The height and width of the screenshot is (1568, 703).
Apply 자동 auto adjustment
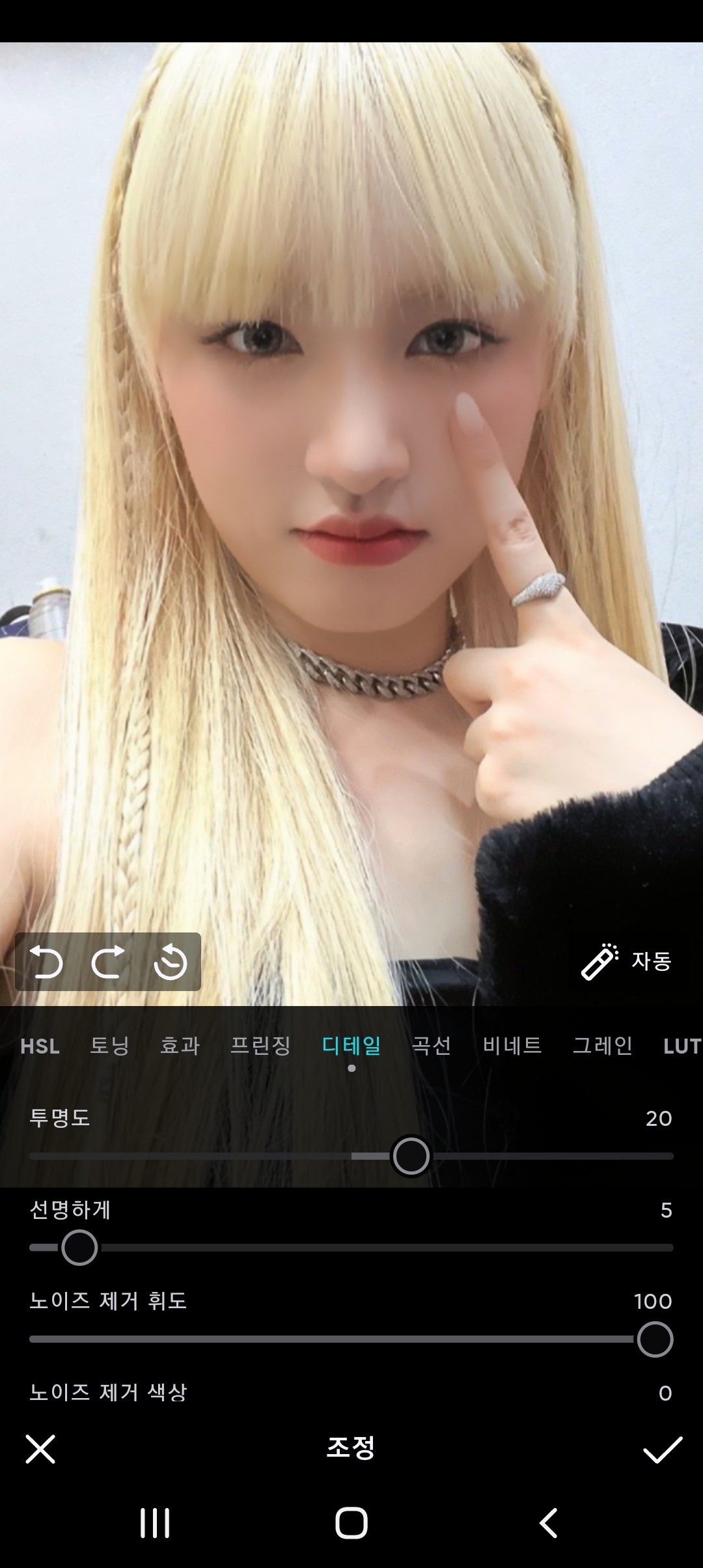(x=627, y=961)
